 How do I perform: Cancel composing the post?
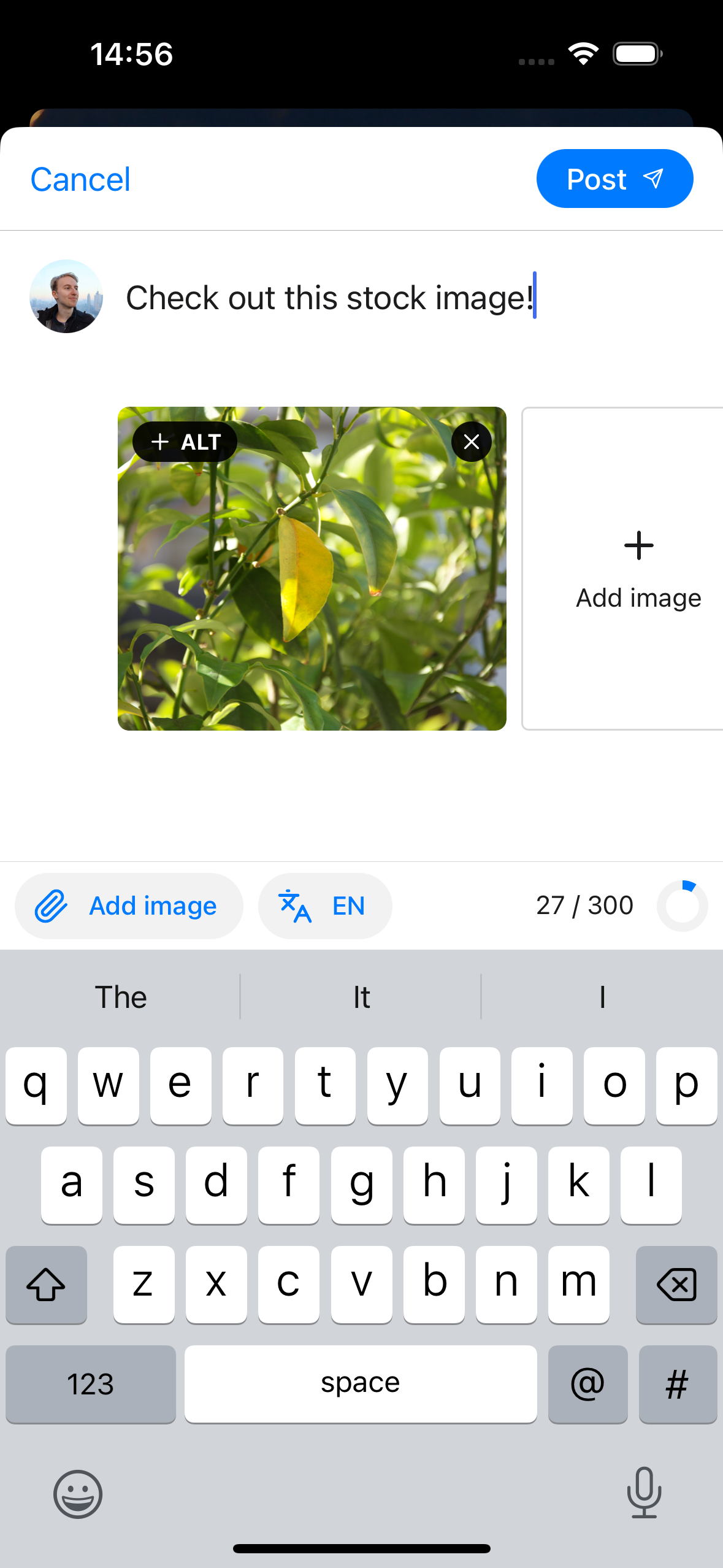pyautogui.click(x=80, y=179)
